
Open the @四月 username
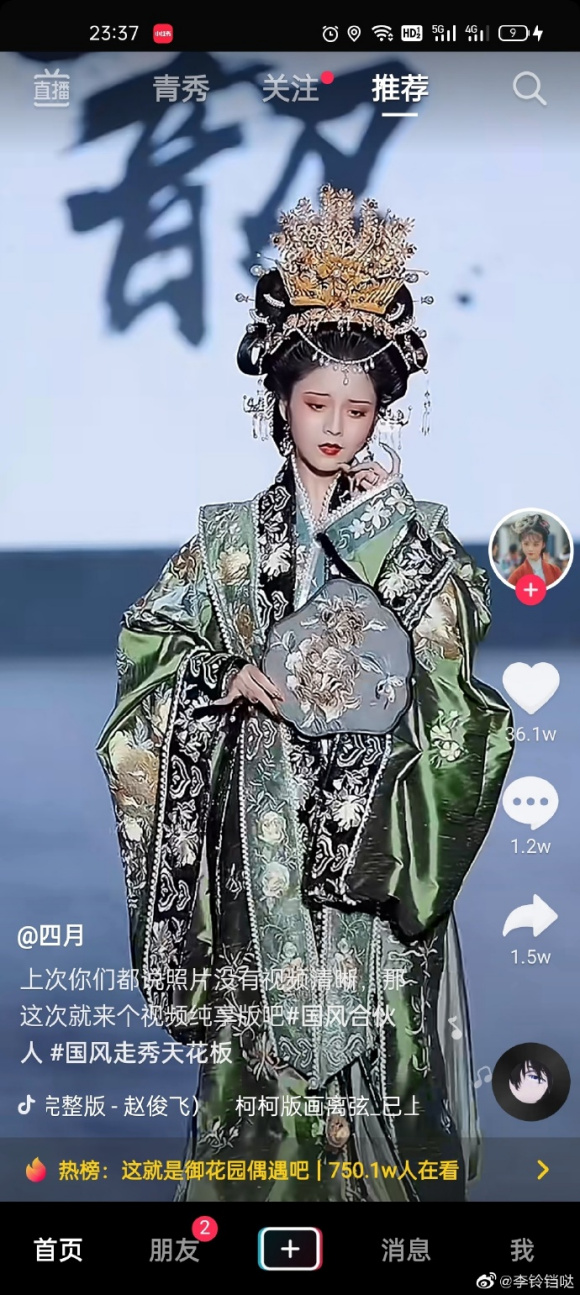[x=51, y=936]
